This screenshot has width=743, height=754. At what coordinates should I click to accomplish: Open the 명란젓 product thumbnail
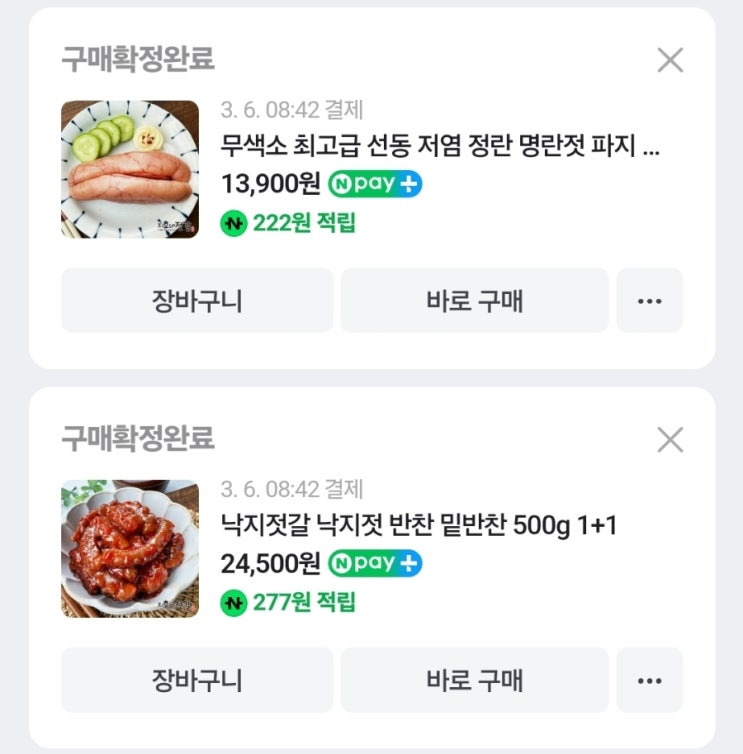point(130,169)
